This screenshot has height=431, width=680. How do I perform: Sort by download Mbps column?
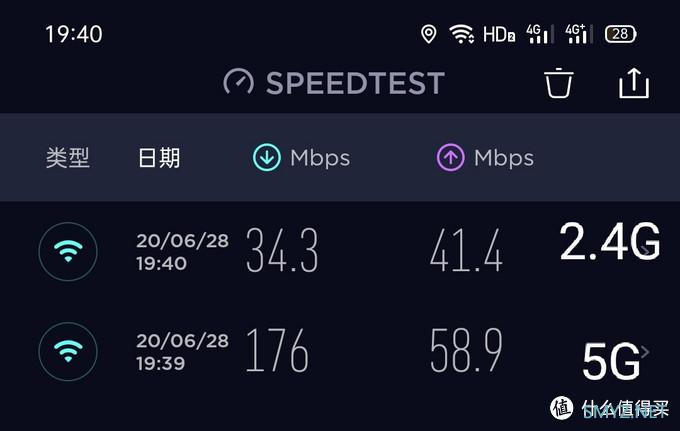click(301, 157)
